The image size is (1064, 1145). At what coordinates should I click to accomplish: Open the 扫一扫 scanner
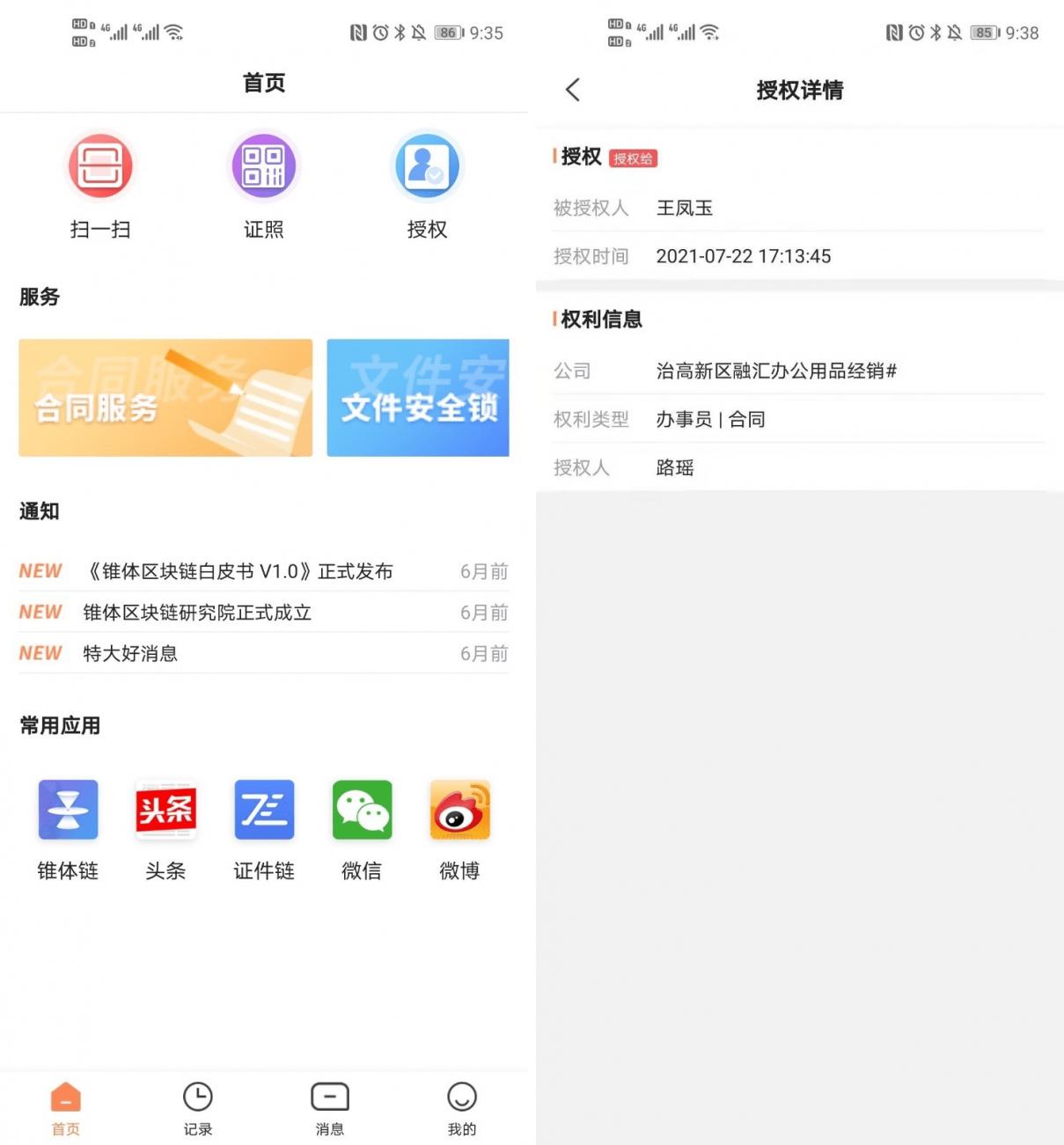[x=100, y=167]
